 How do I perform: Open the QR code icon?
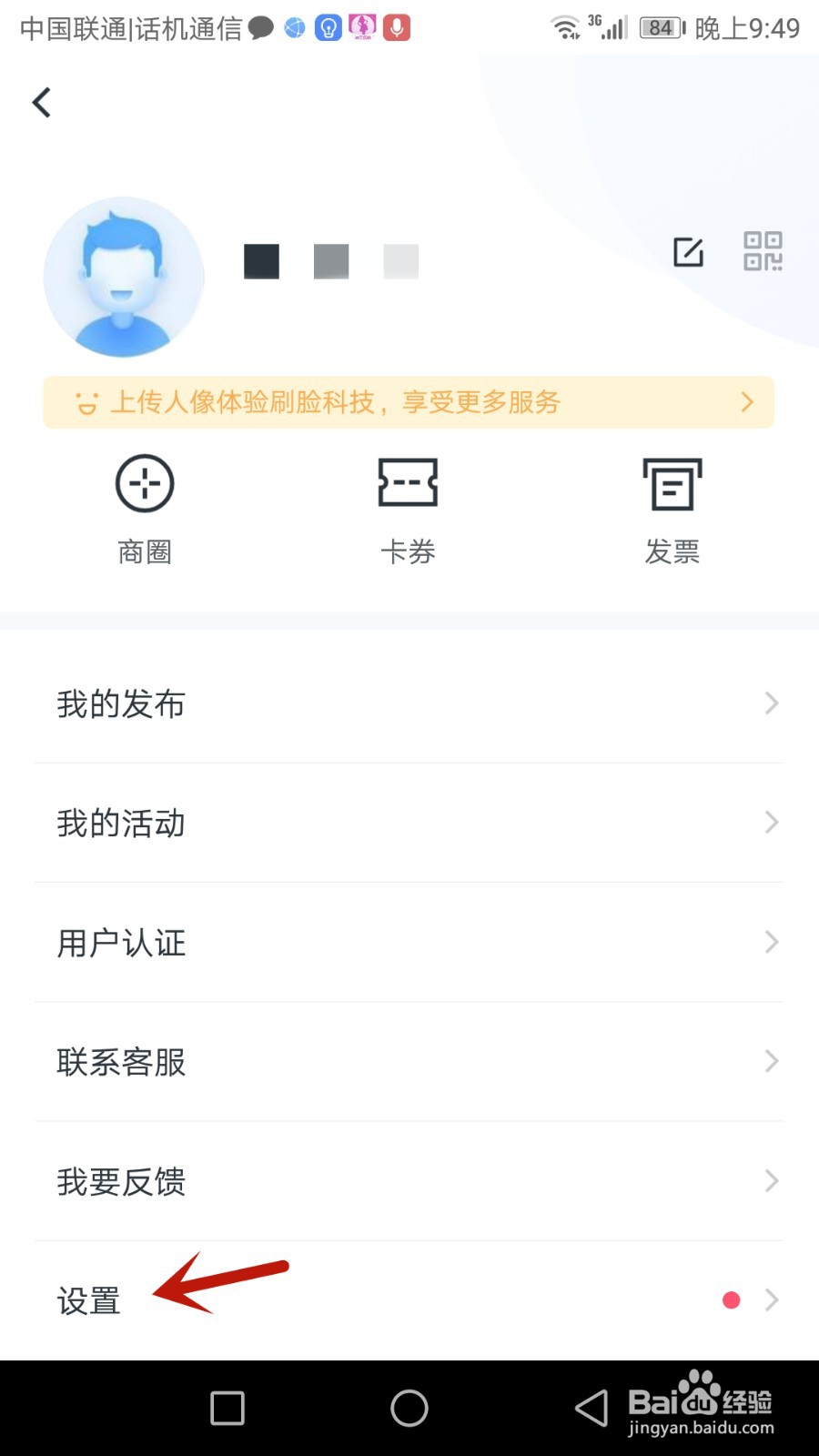[x=763, y=251]
